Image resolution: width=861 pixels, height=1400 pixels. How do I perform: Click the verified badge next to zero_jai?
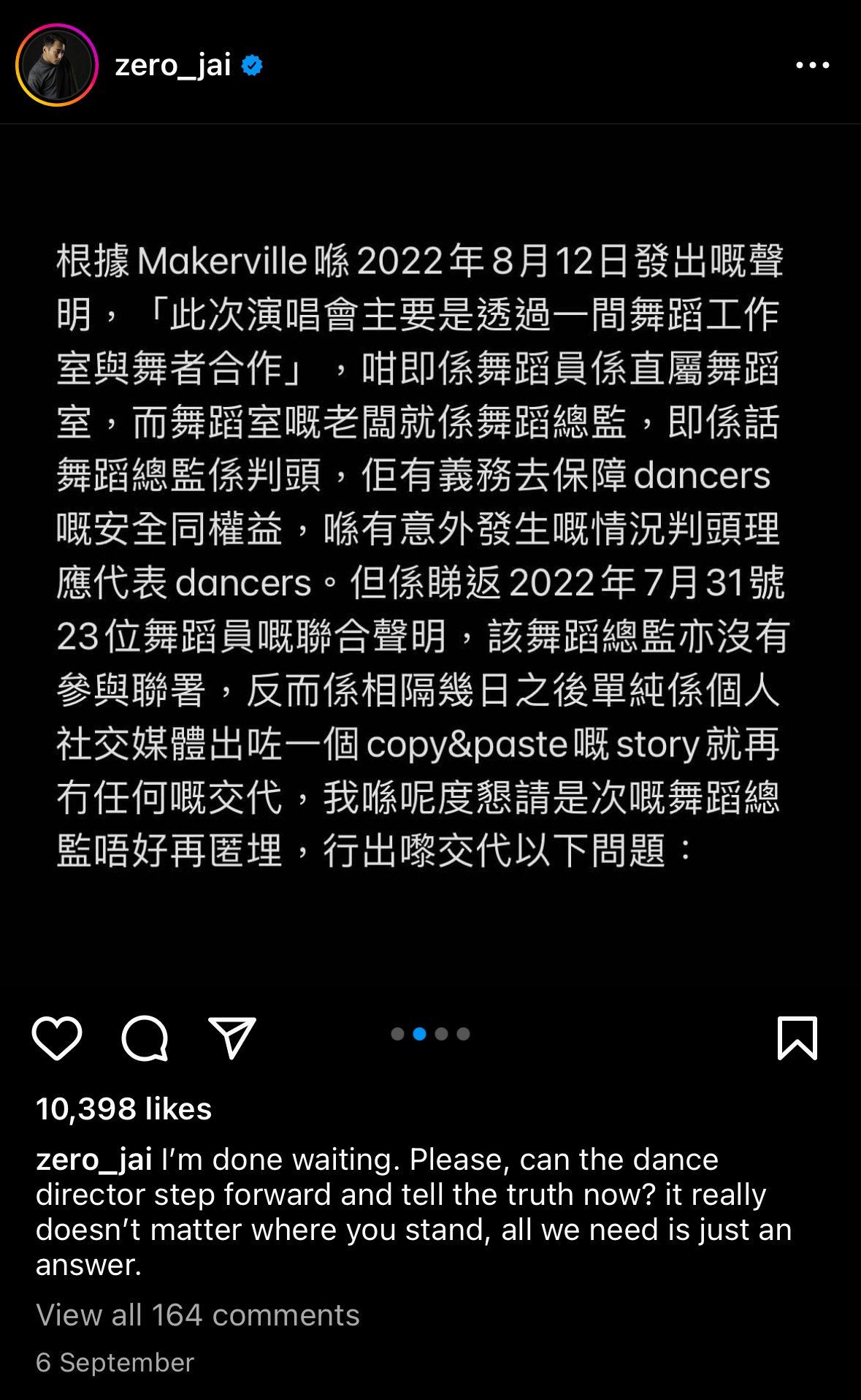pyautogui.click(x=252, y=66)
